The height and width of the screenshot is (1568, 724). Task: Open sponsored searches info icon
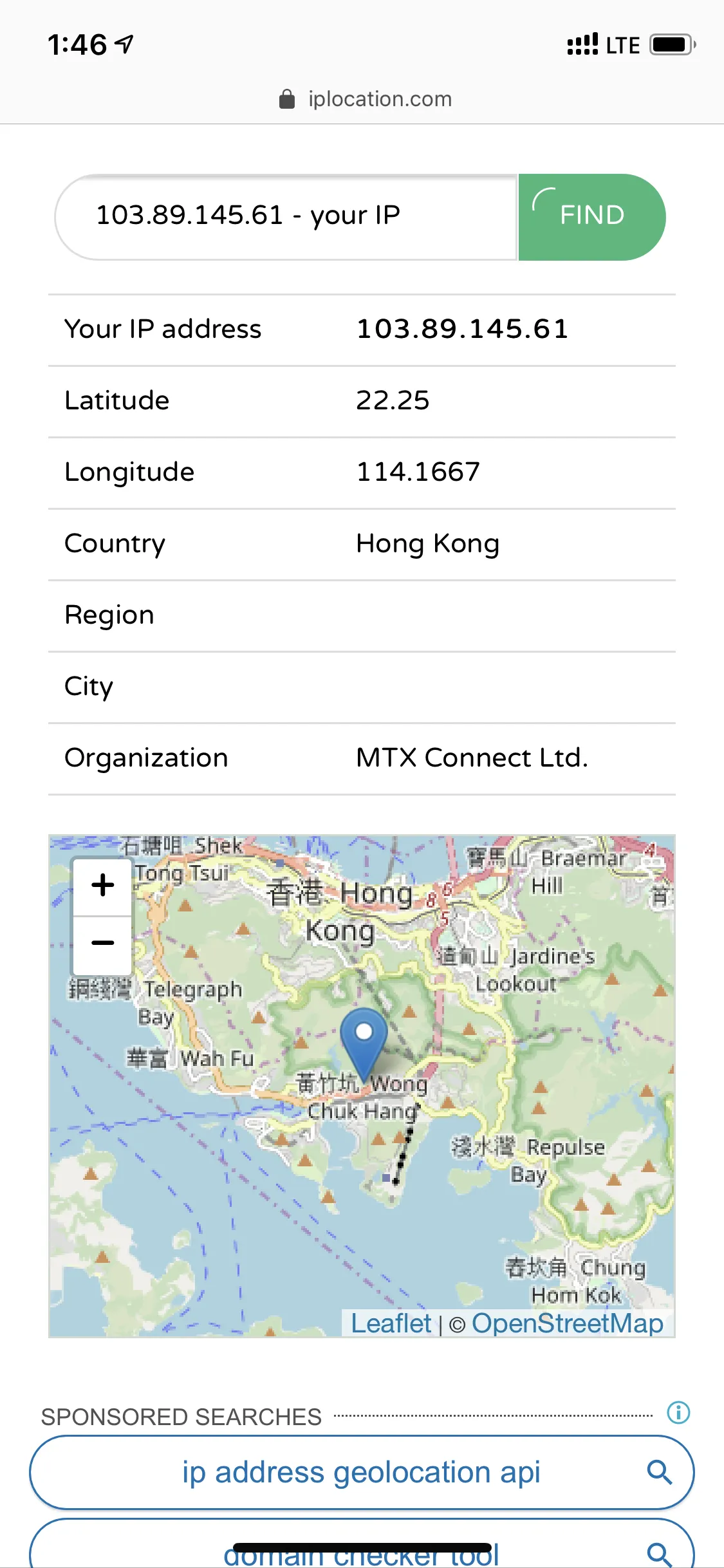[x=678, y=1413]
